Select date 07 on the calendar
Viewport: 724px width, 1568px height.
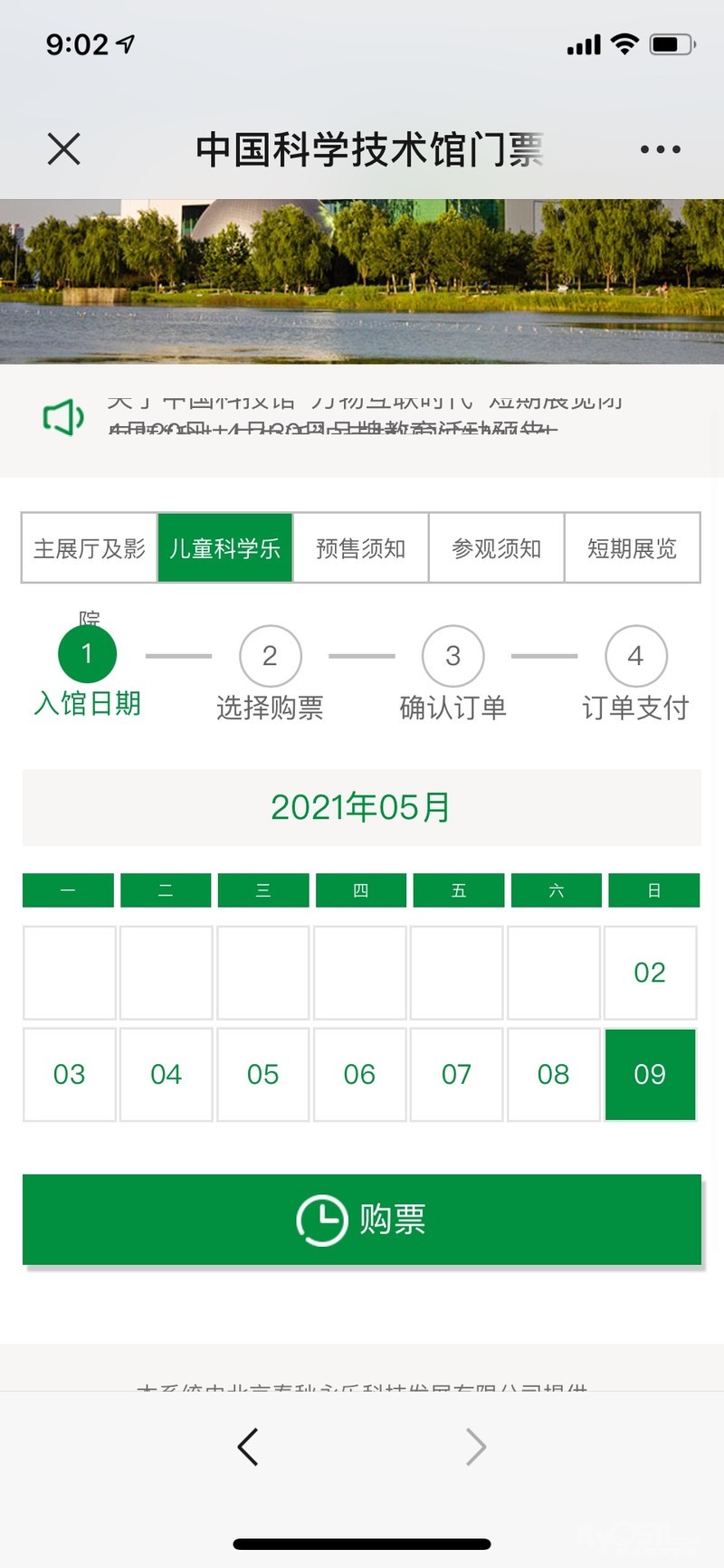(x=456, y=1074)
